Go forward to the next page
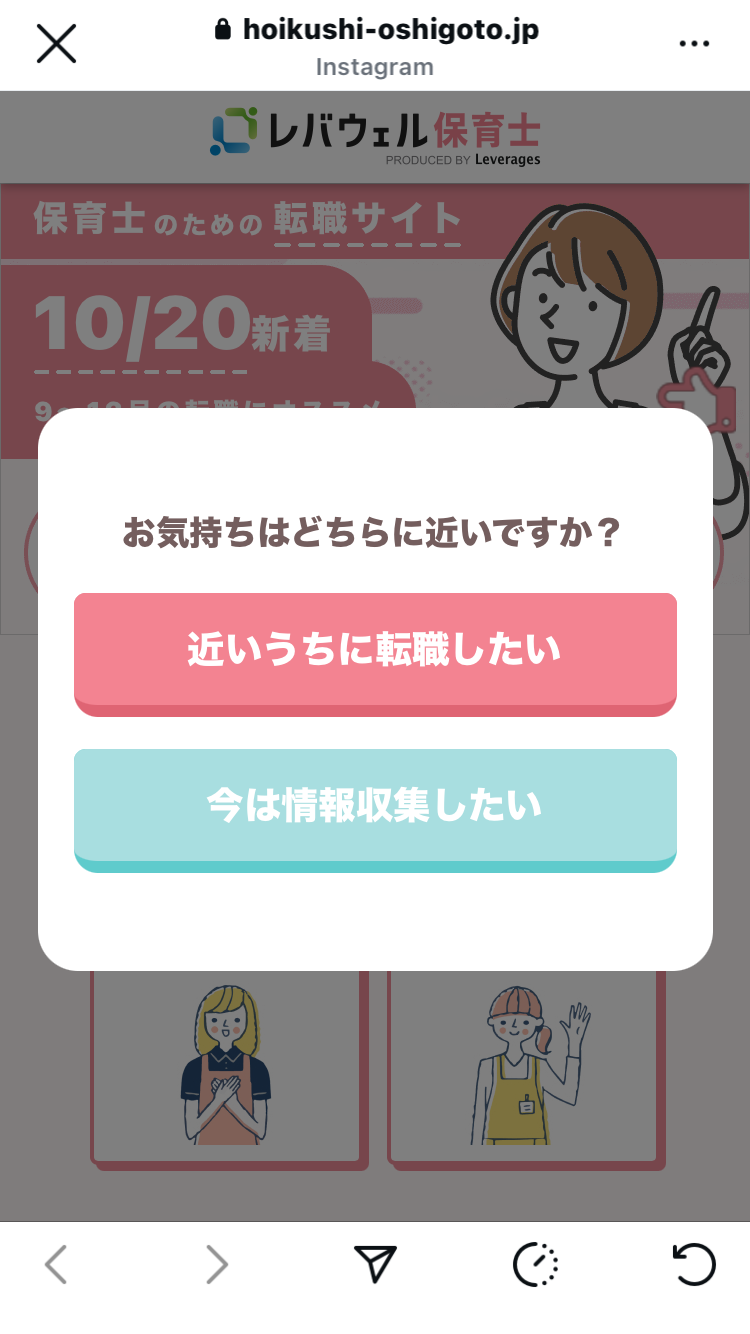The height and width of the screenshot is (1334, 750). [216, 1265]
